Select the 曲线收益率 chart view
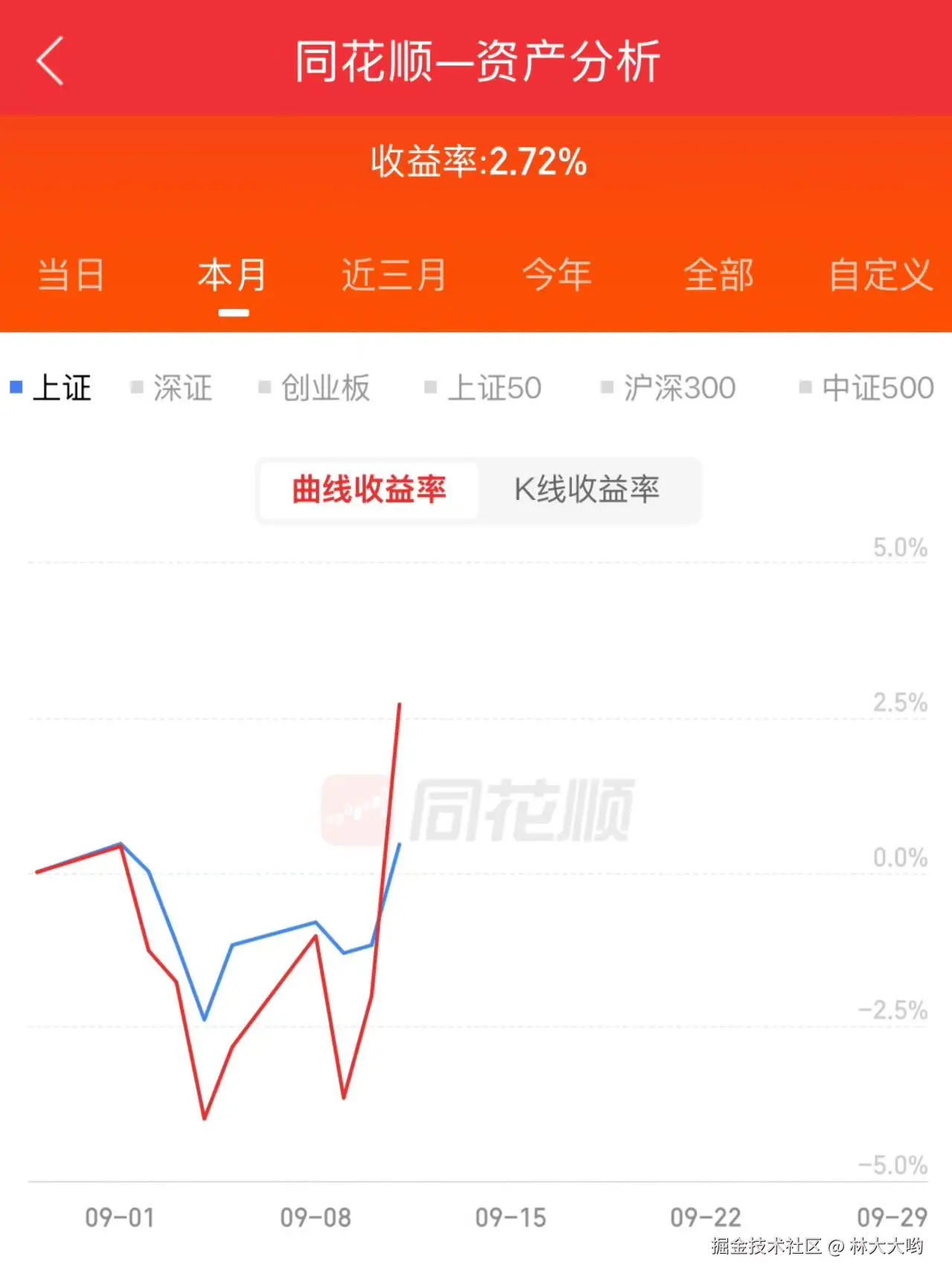 (369, 490)
